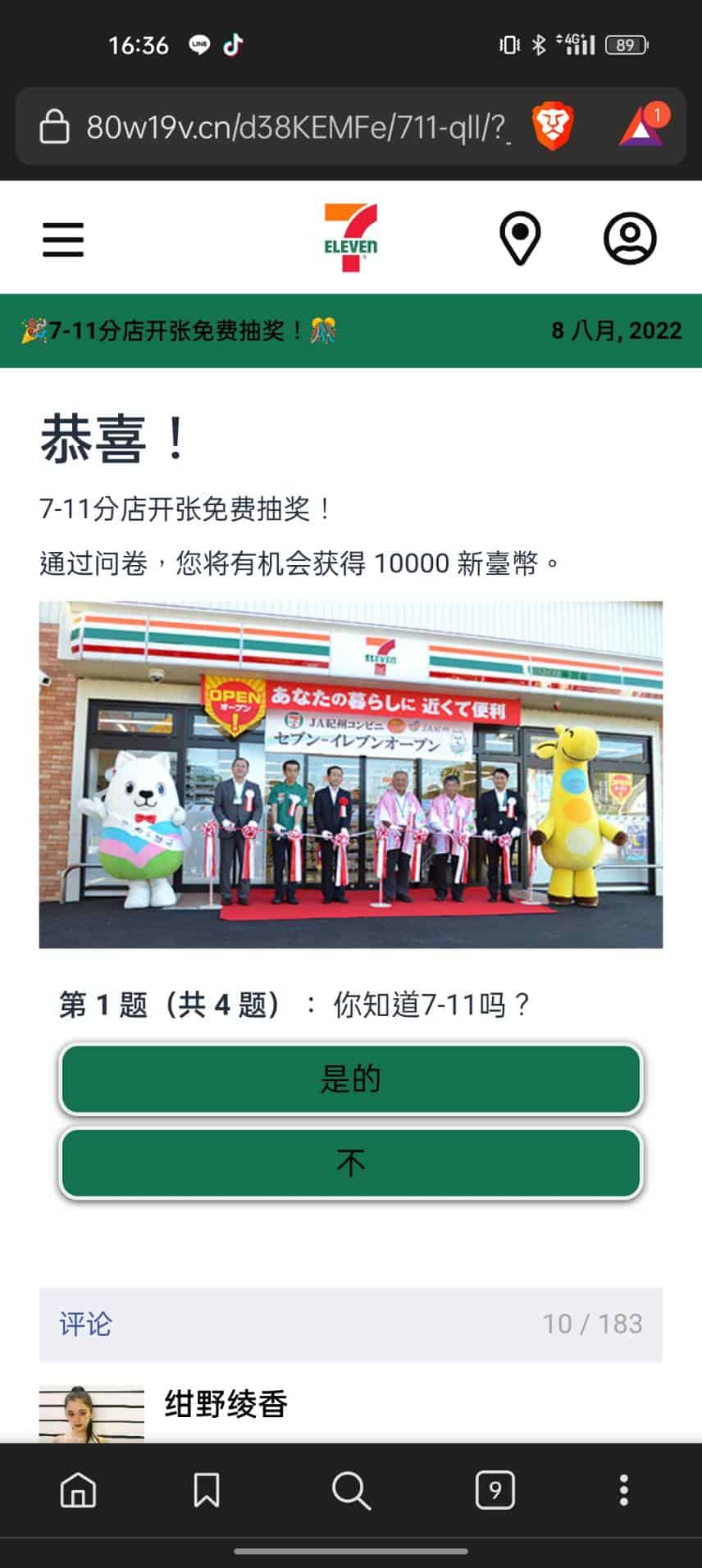Open the store locator pin
702x1568 pixels.
[x=520, y=239]
